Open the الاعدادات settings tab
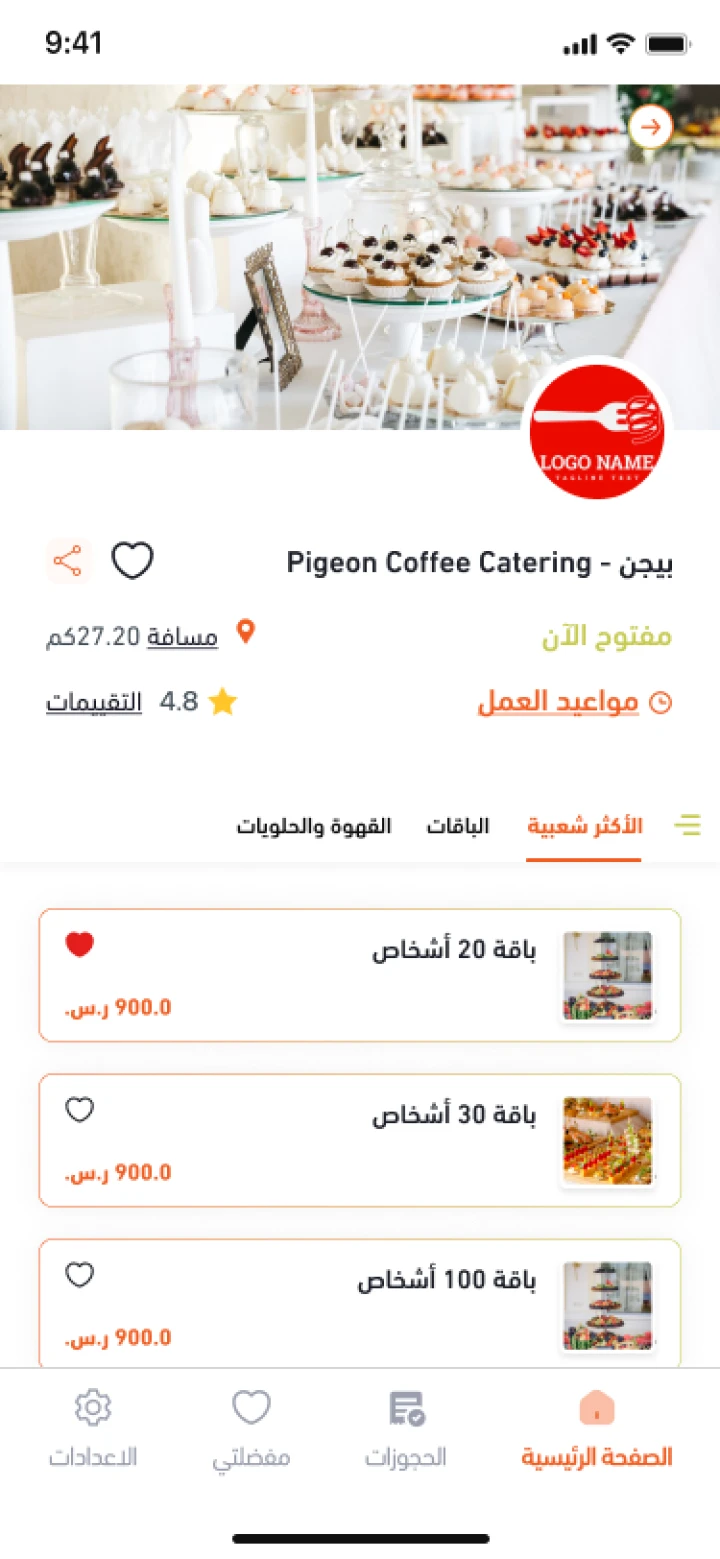Screen dimensions: 720x1559 pyautogui.click(x=93, y=1427)
